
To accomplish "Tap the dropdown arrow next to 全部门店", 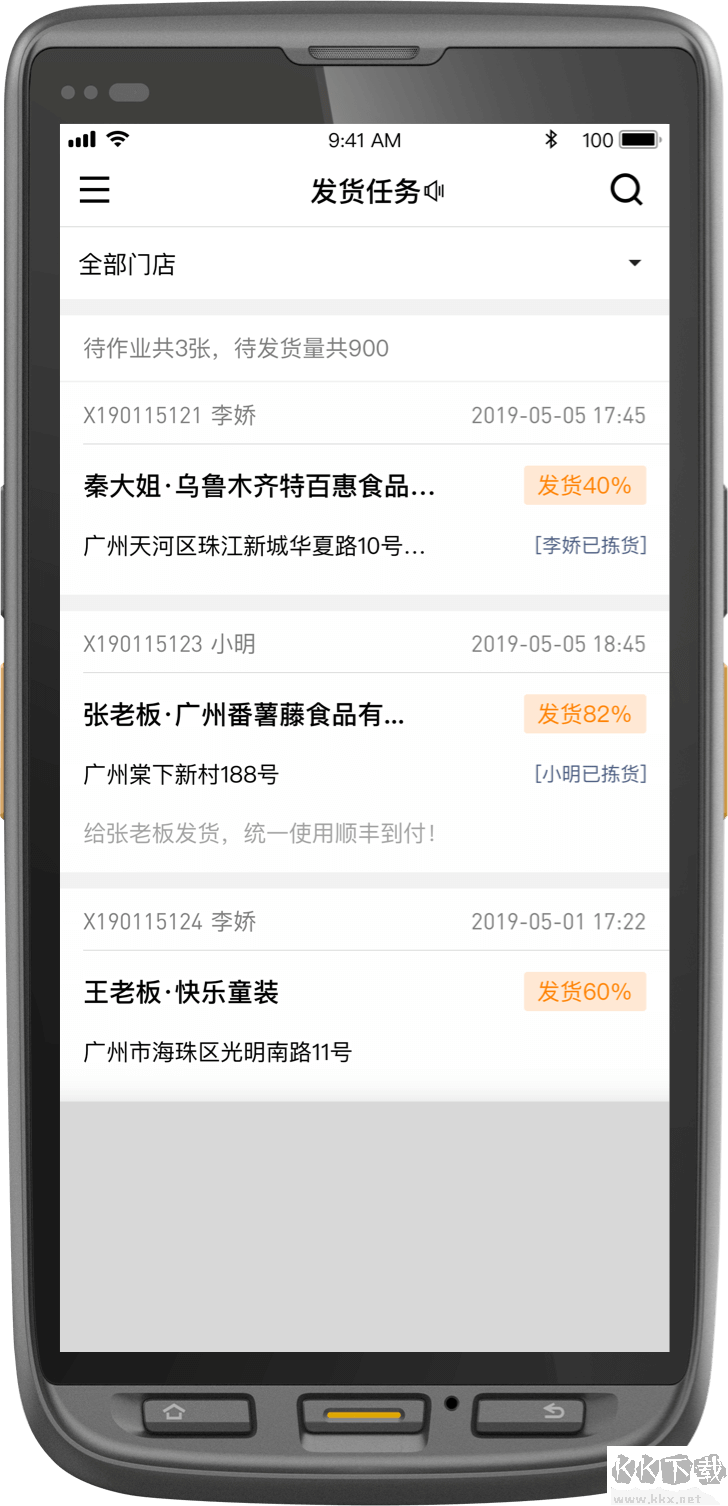I will pos(636,263).
